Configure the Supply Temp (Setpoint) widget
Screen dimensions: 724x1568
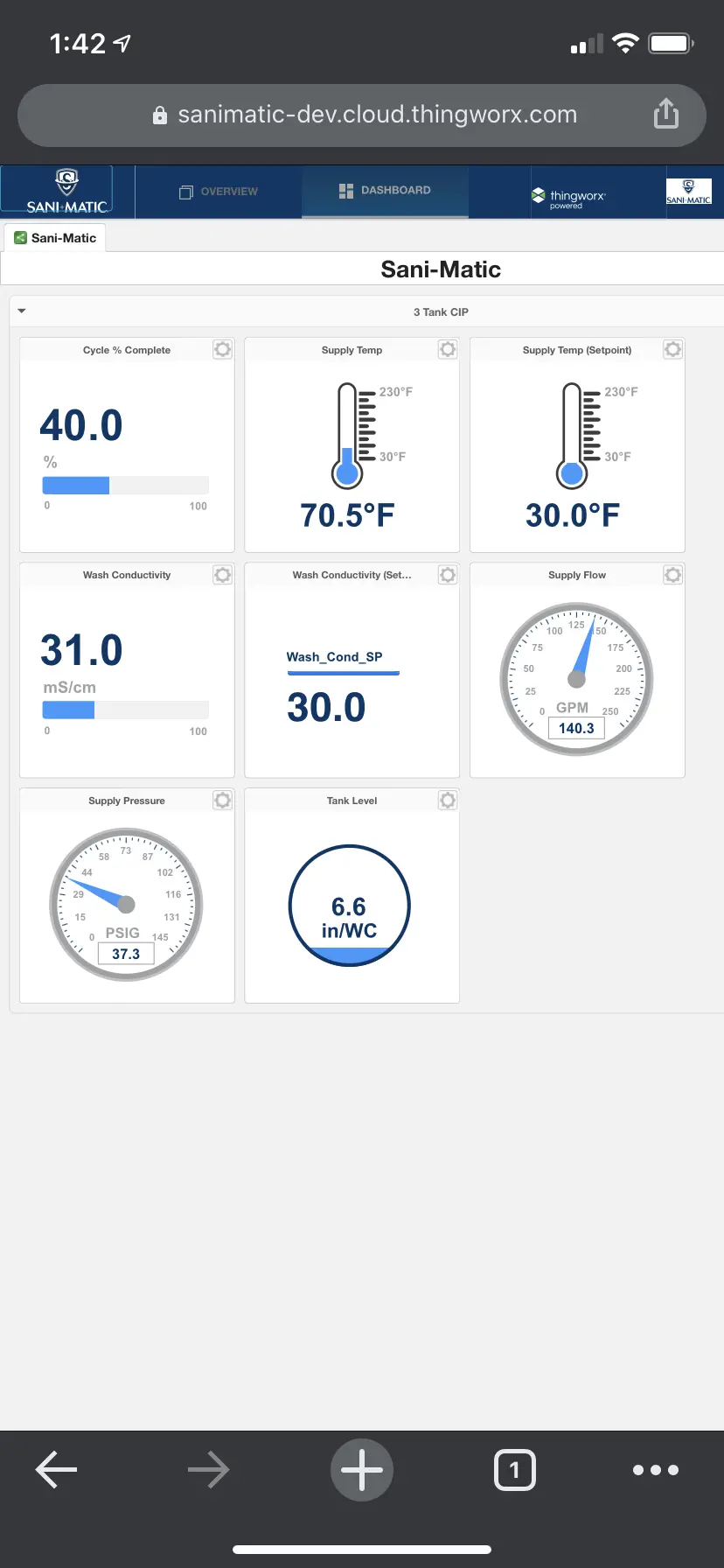pyautogui.click(x=672, y=350)
